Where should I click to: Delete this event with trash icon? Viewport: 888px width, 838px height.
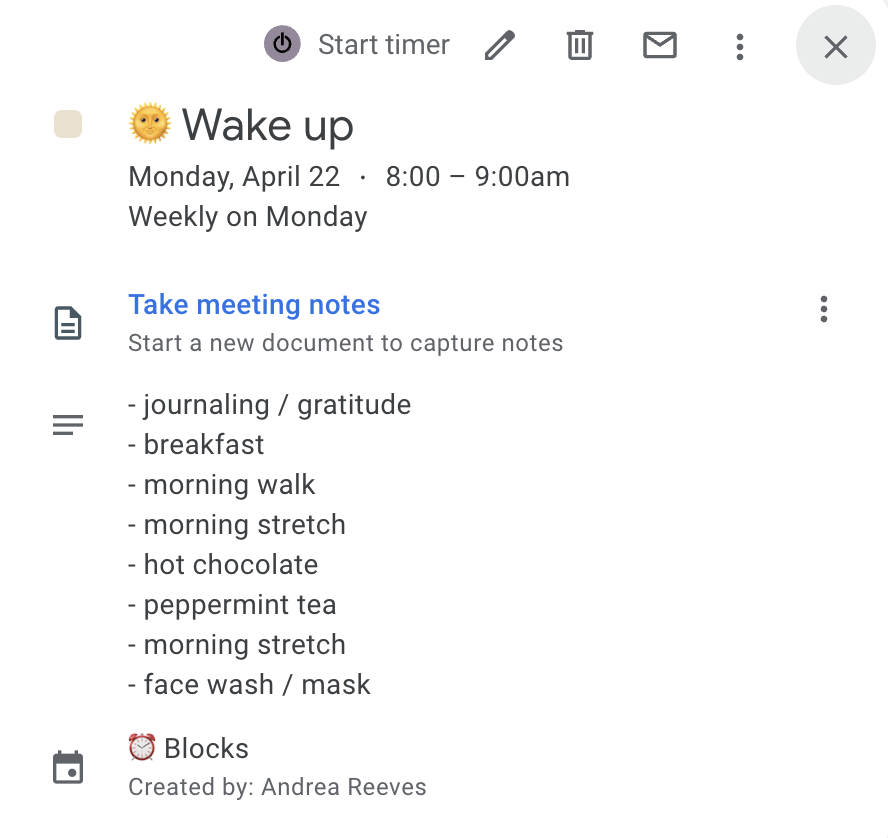580,45
